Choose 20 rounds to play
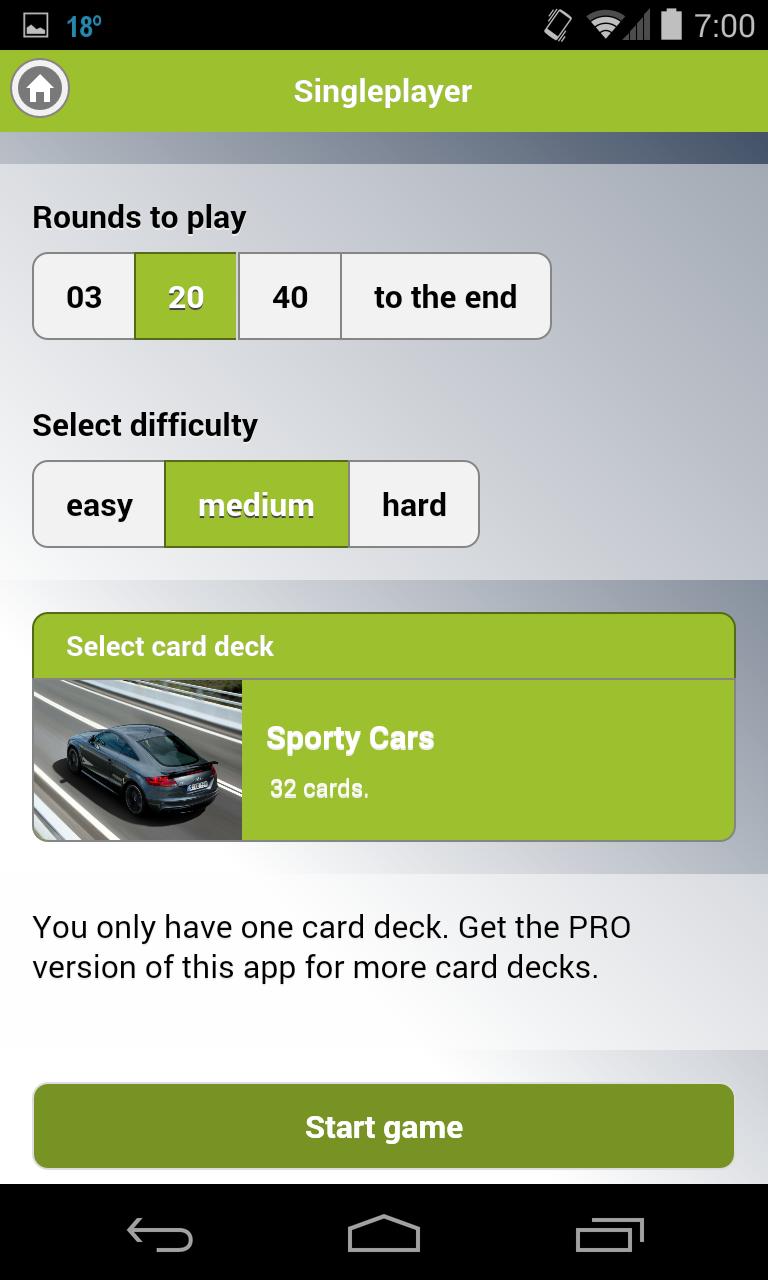The width and height of the screenshot is (768, 1280). [x=186, y=297]
